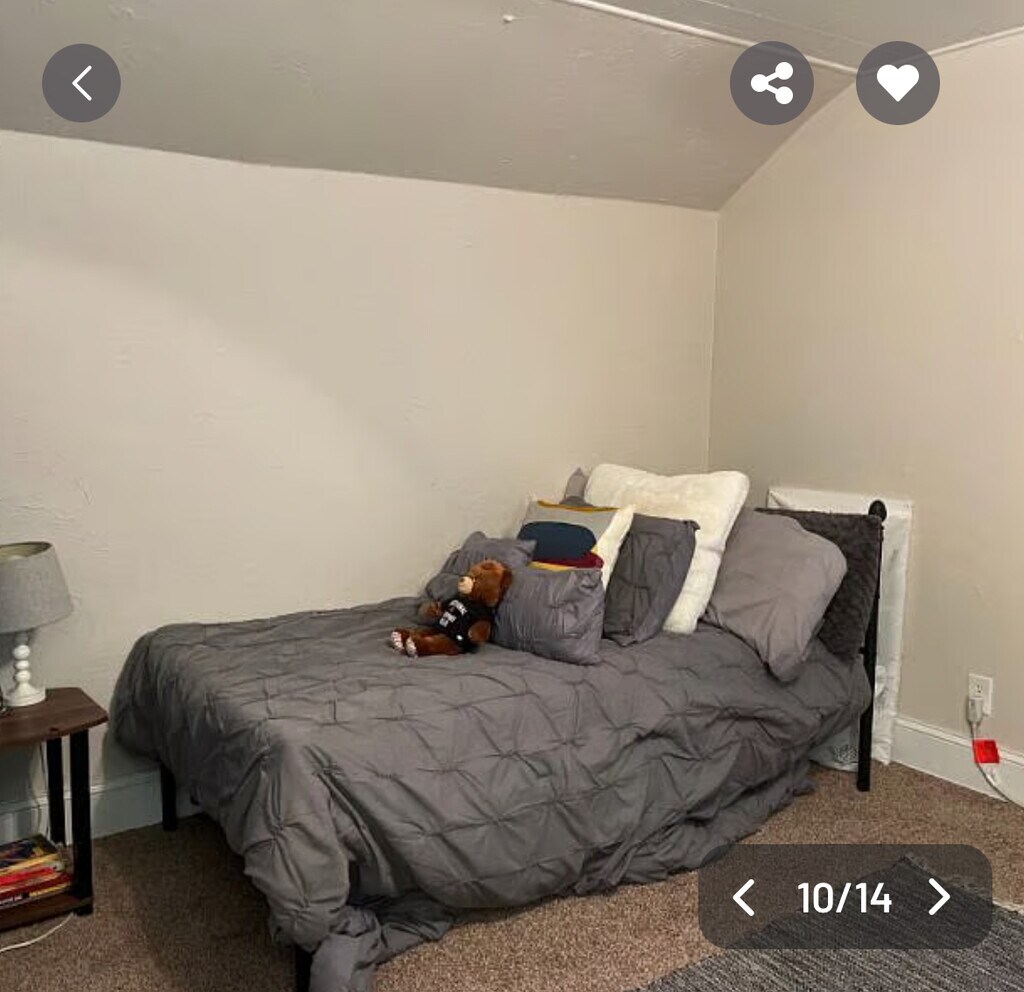Show the previous photo
Image resolution: width=1024 pixels, height=992 pixels.
click(x=744, y=897)
